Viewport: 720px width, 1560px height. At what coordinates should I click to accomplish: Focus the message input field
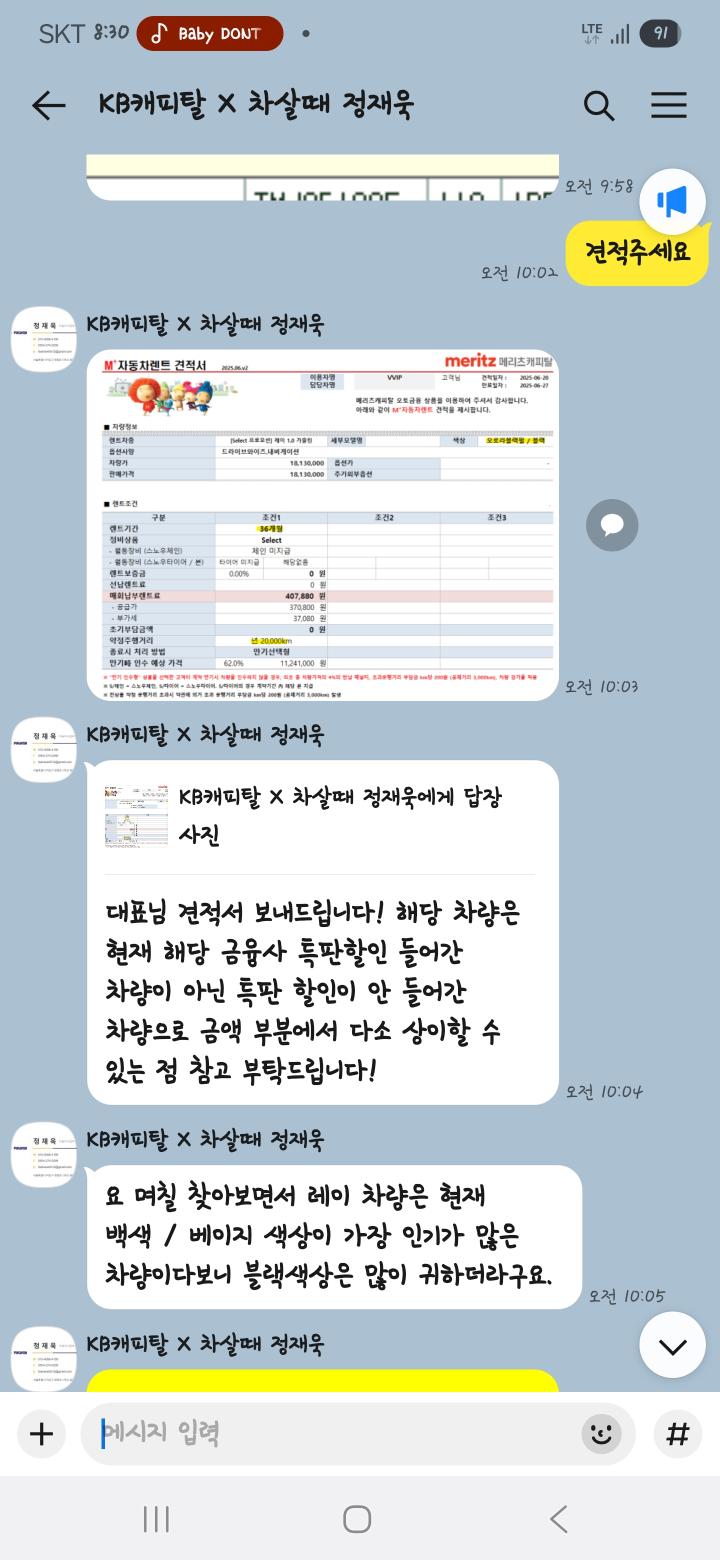[330, 1434]
